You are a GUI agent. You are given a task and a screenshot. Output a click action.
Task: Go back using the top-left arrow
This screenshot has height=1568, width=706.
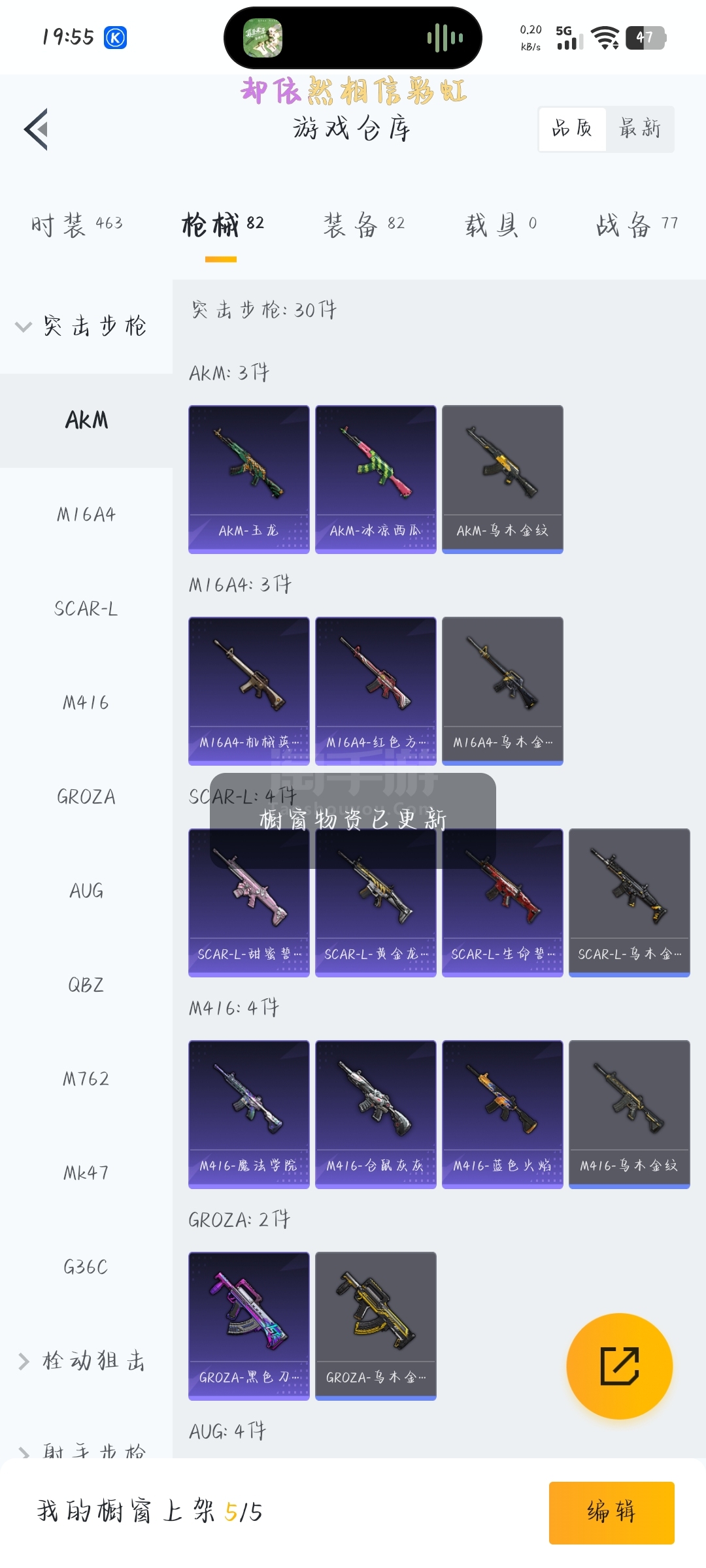point(37,129)
